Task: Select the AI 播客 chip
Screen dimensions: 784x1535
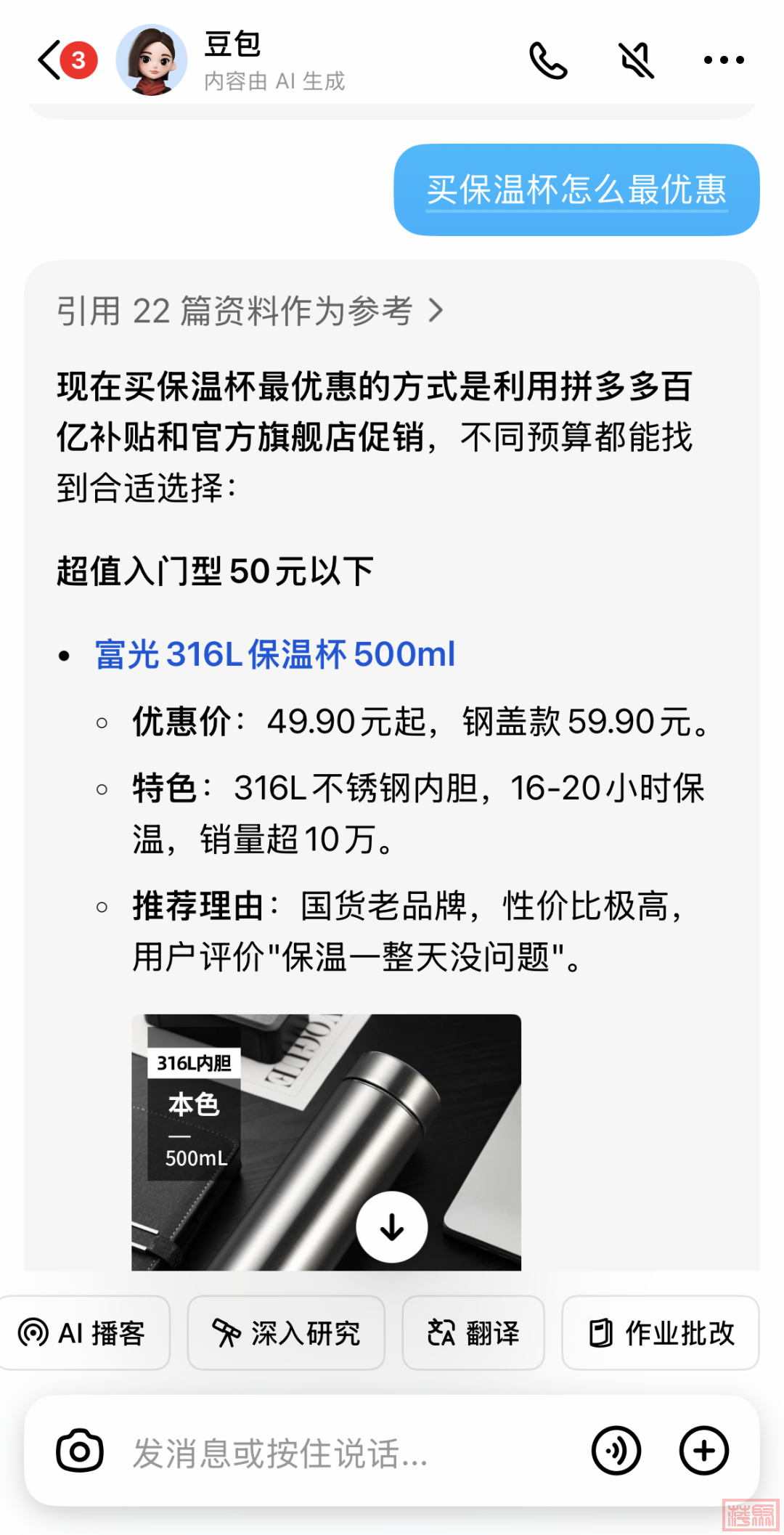Action: point(83,1333)
